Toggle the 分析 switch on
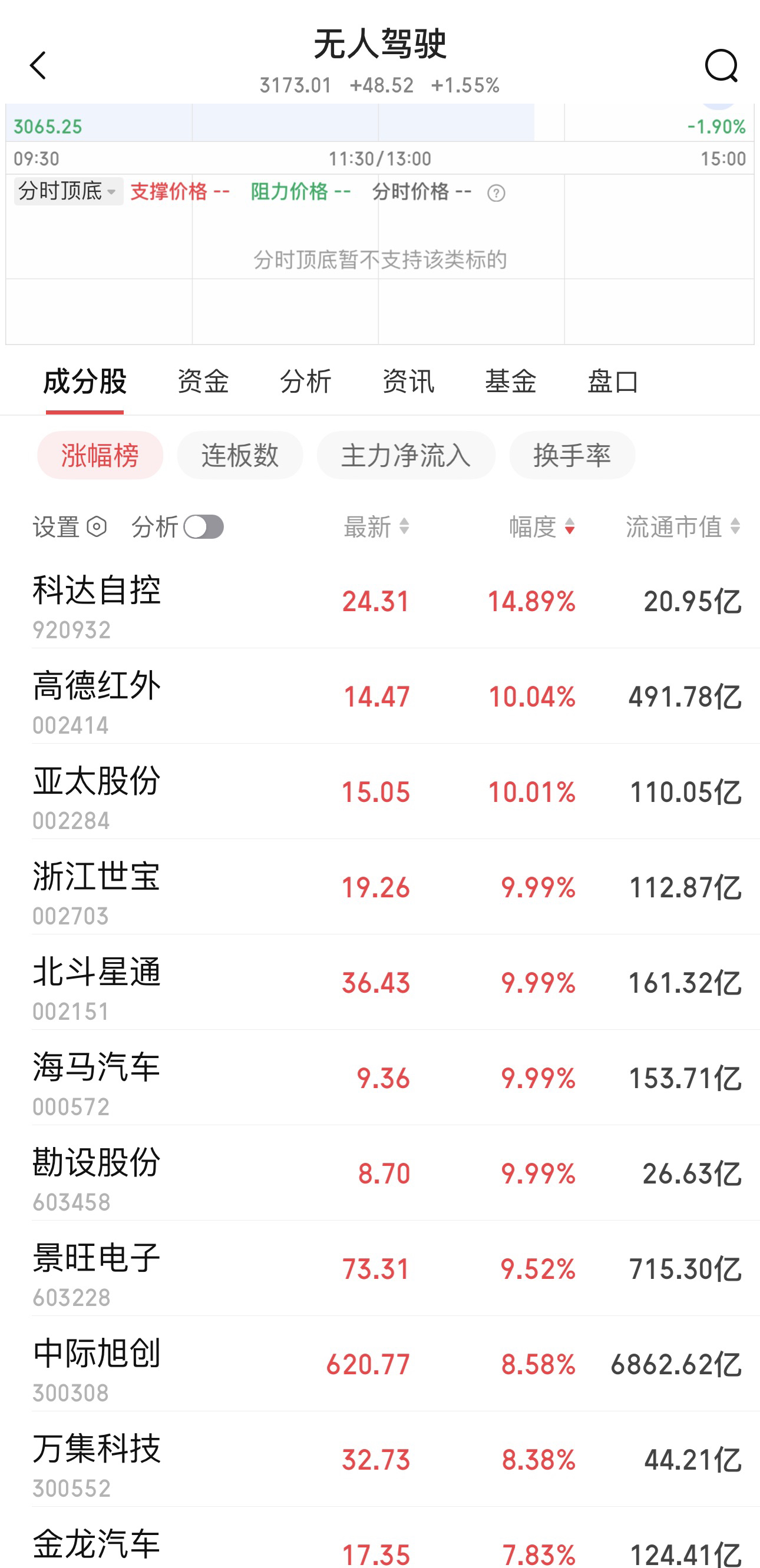Image resolution: width=760 pixels, height=1568 pixels. click(203, 526)
